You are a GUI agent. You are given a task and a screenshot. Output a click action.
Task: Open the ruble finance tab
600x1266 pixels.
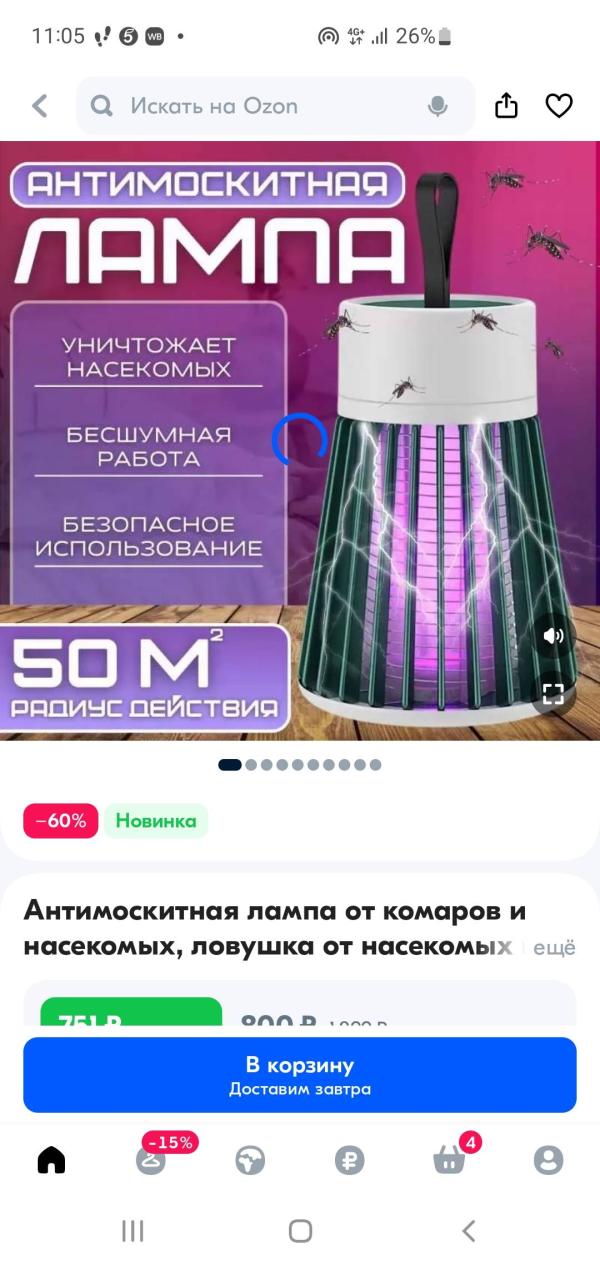349,1160
